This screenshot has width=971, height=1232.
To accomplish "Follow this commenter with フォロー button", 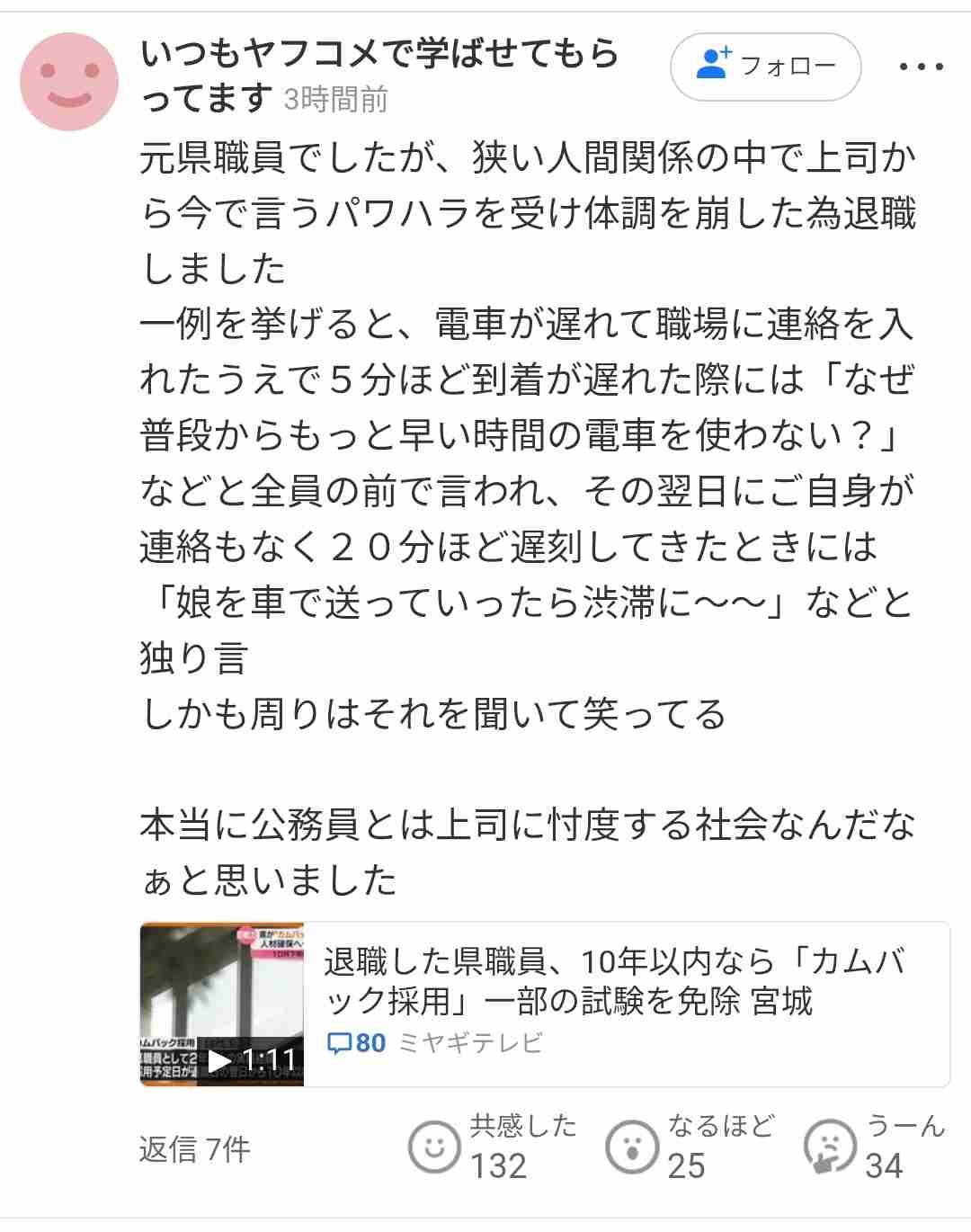I will 765,67.
